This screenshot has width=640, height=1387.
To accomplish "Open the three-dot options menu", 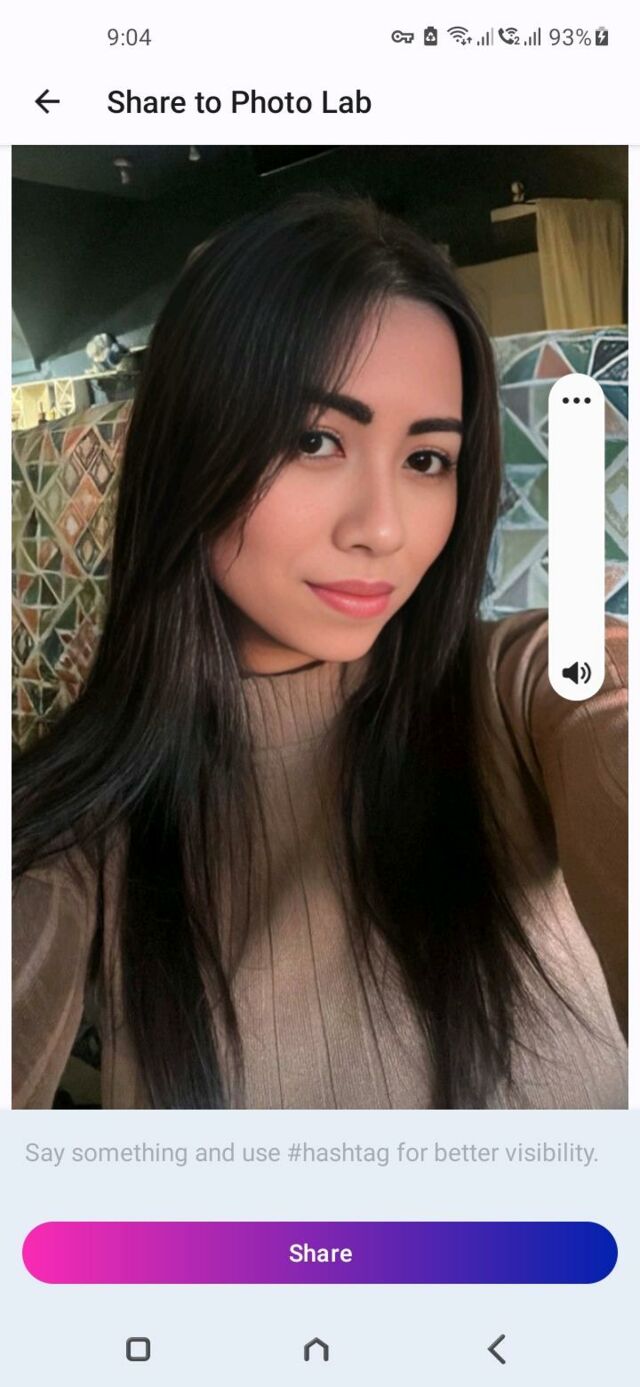I will click(x=576, y=400).
